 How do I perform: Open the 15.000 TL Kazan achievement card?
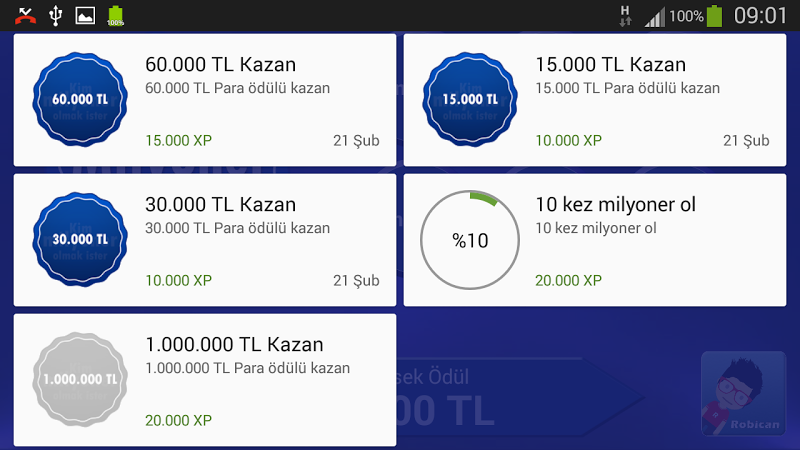[595, 100]
